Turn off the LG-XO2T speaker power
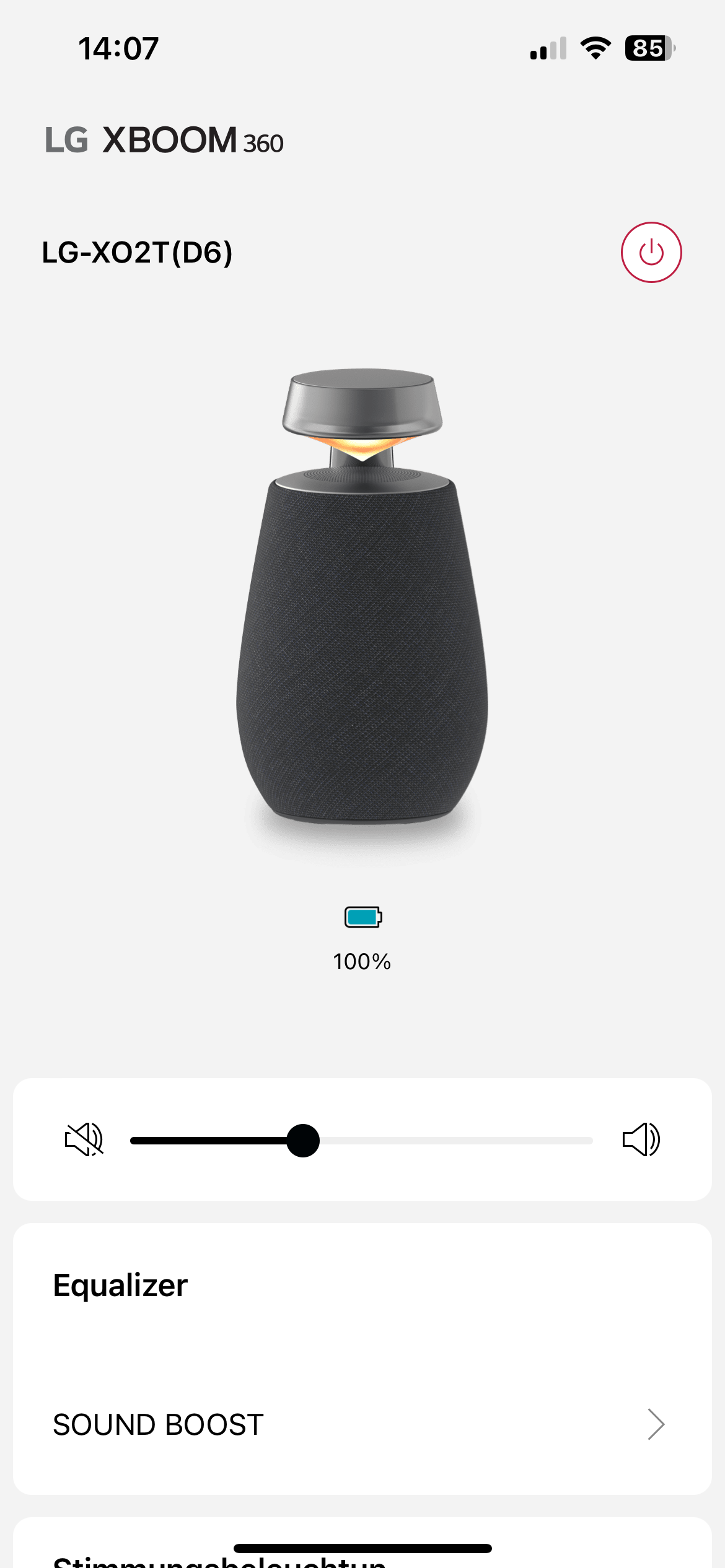 coord(651,253)
